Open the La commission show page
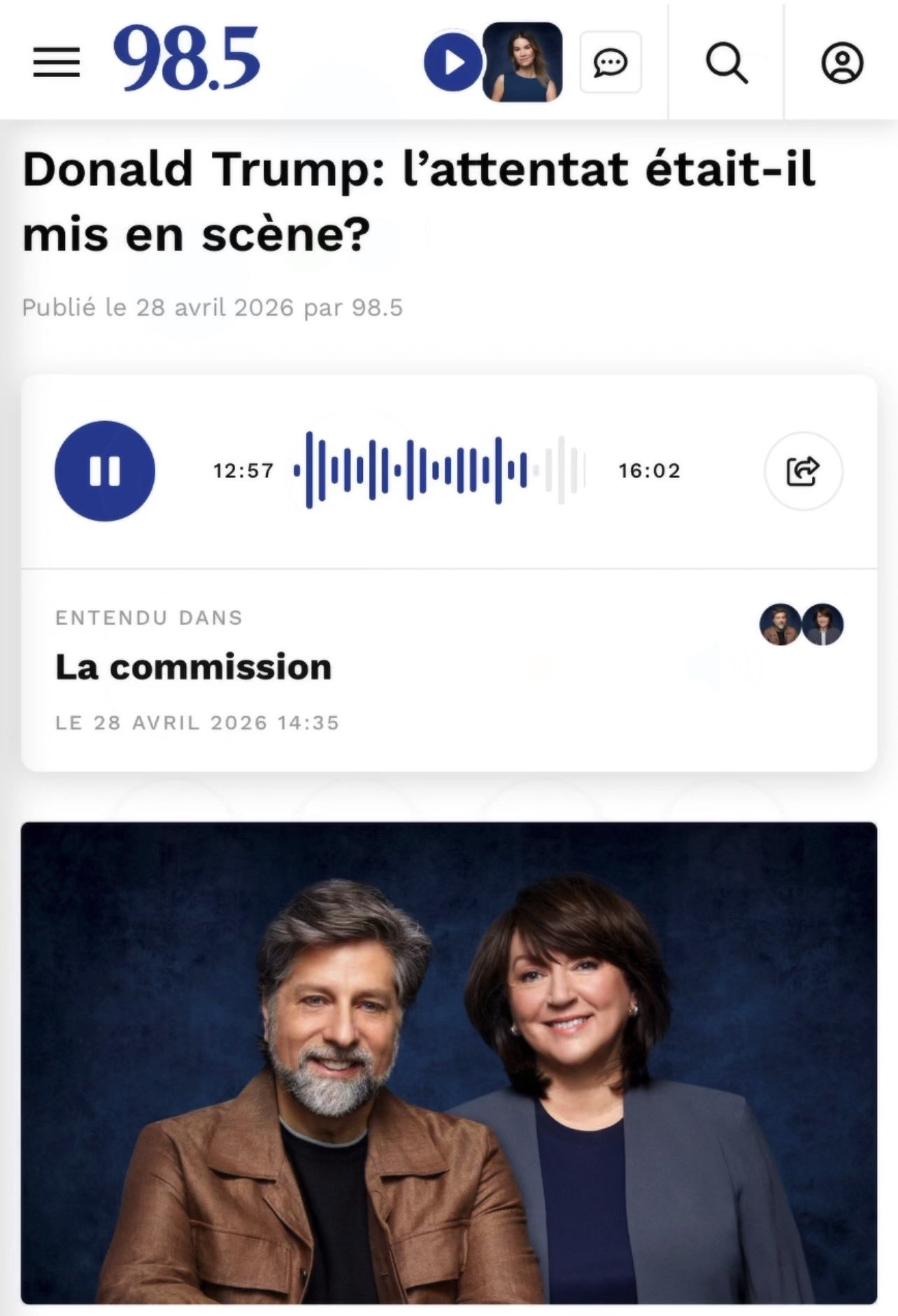 [193, 667]
